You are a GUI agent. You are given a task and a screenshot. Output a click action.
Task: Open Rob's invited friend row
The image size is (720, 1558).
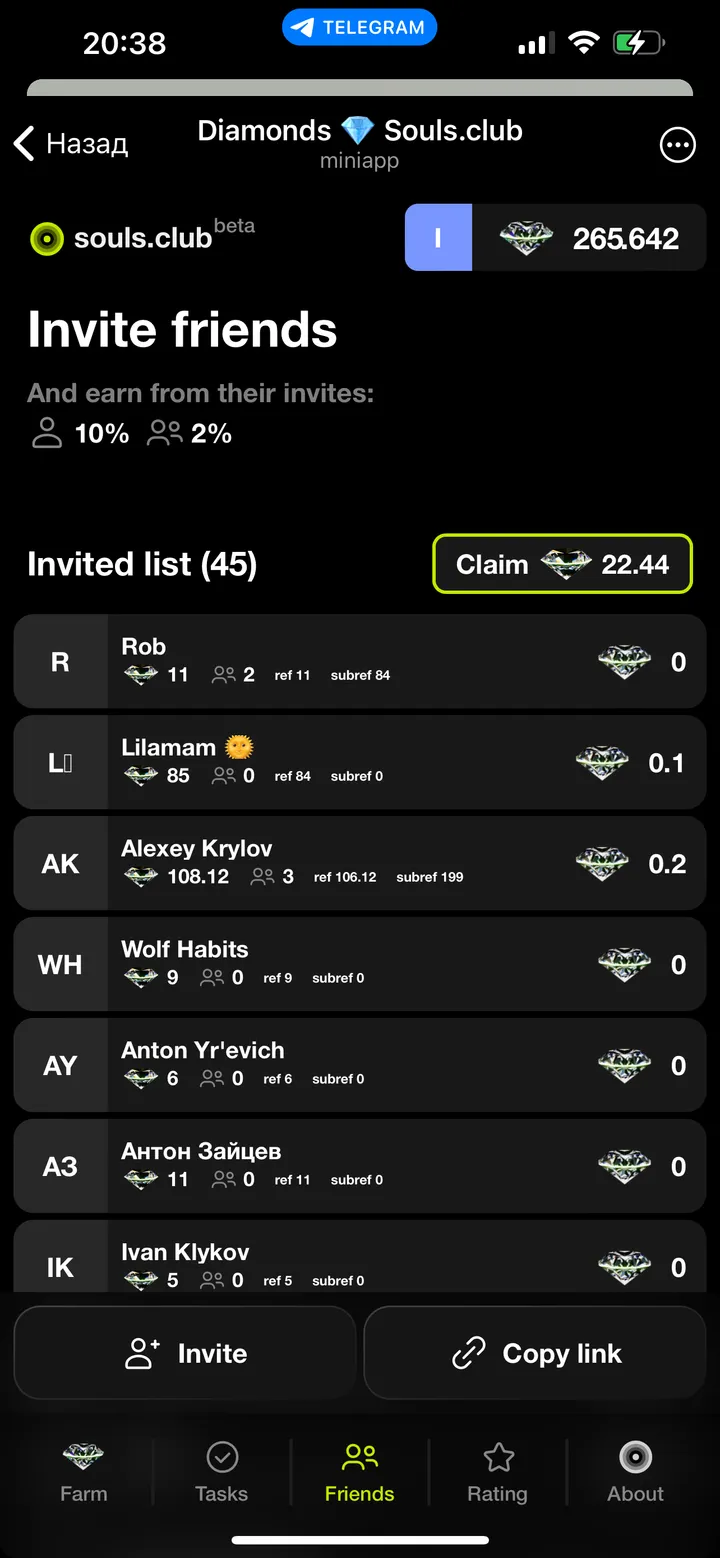click(360, 662)
